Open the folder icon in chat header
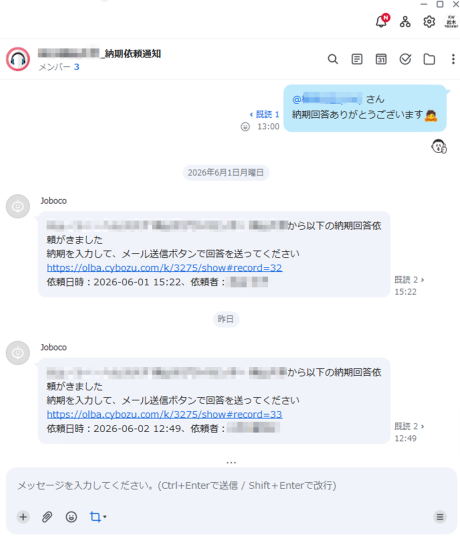 (429, 59)
